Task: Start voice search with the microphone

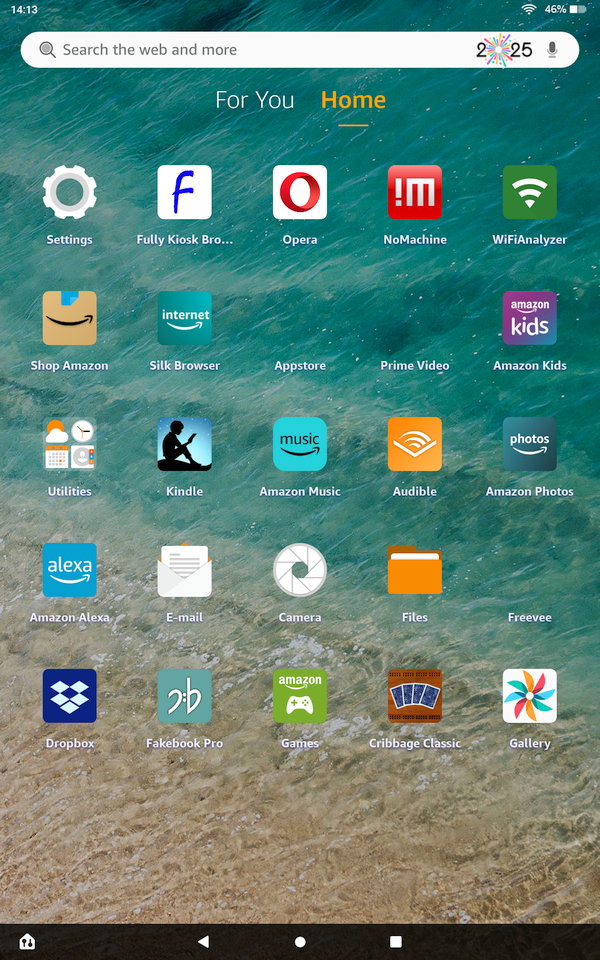Action: click(x=552, y=50)
